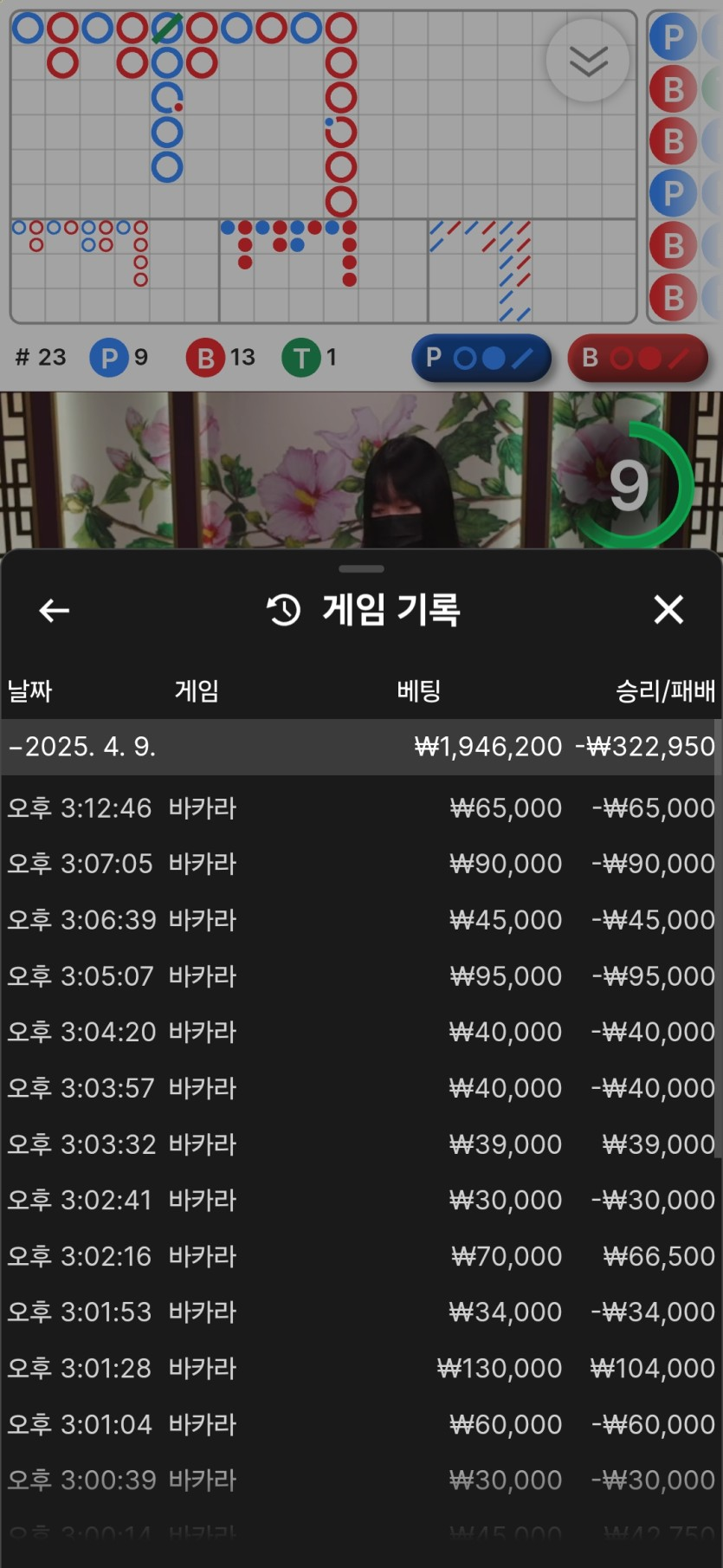
Task: Open the 오후 3:07:05 baccarat record
Action: (360, 864)
